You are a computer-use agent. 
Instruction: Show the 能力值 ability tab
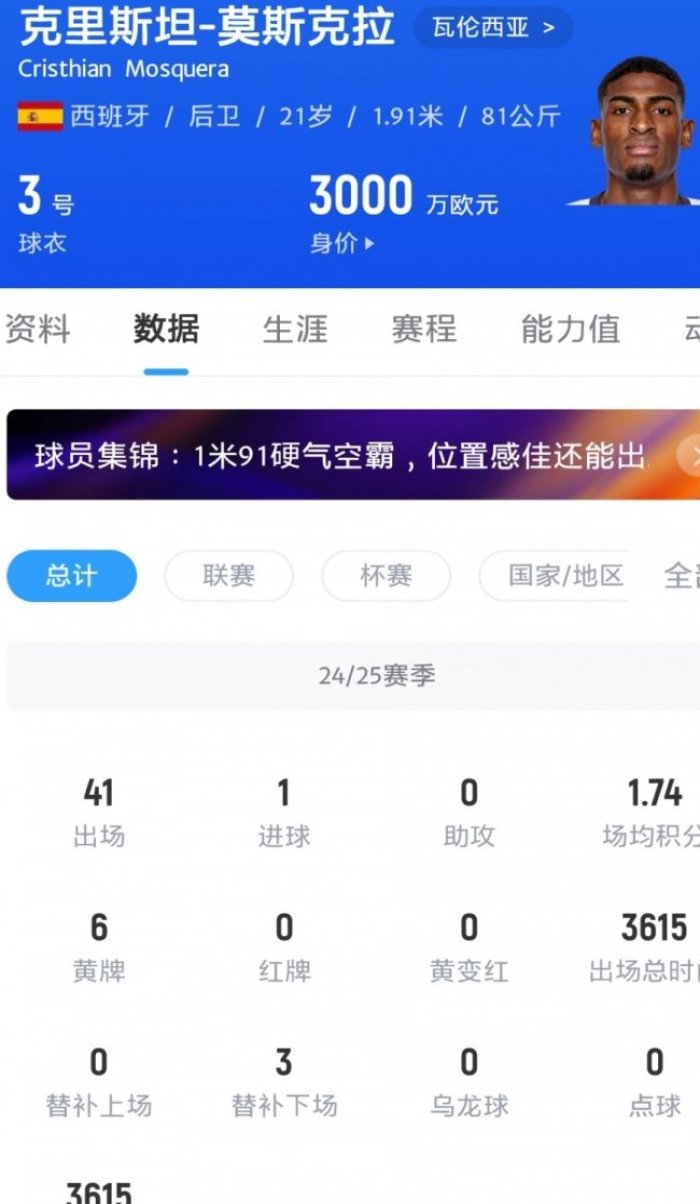570,329
